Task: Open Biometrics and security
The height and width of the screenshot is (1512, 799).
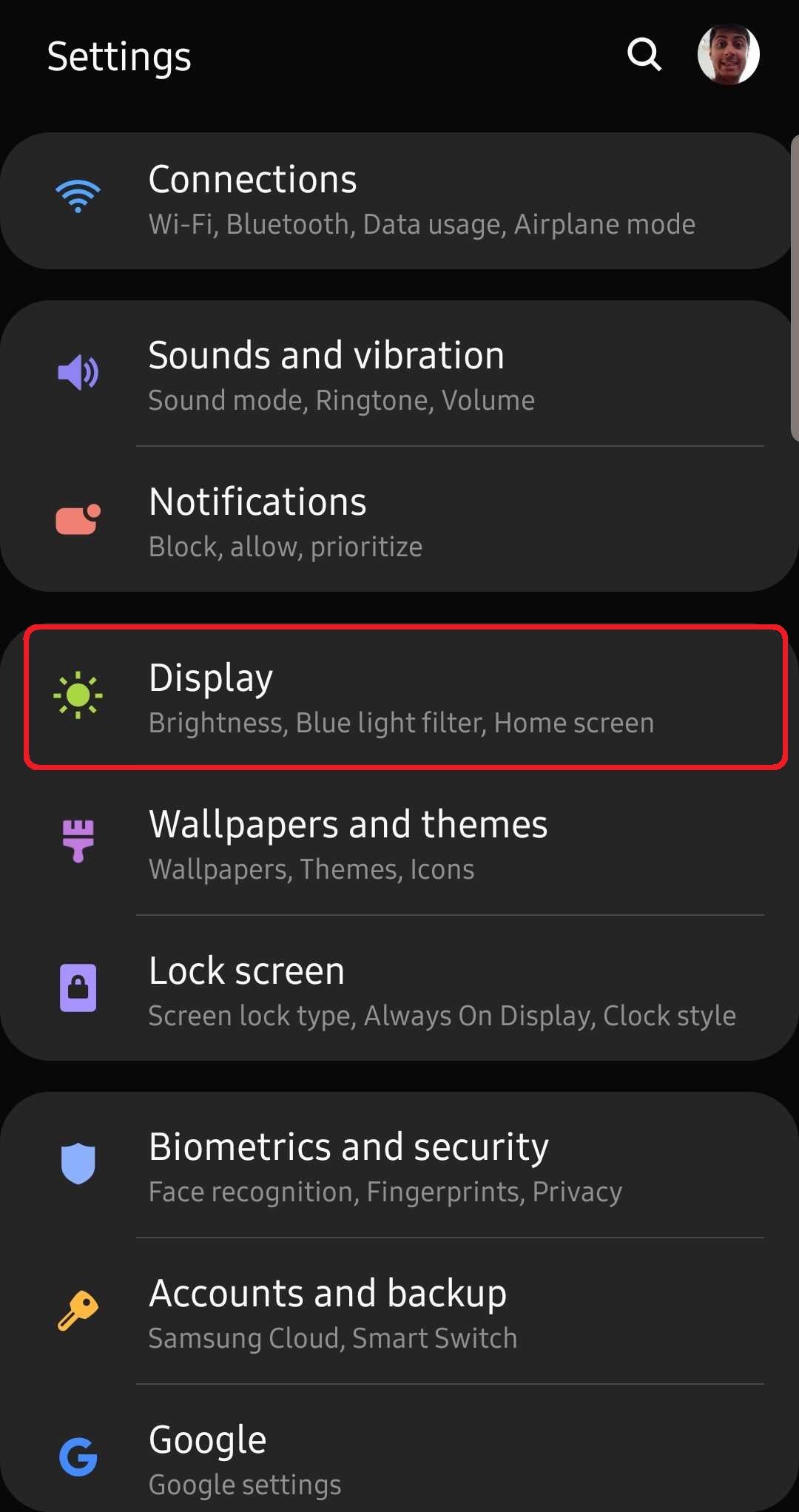Action: pos(399,1166)
